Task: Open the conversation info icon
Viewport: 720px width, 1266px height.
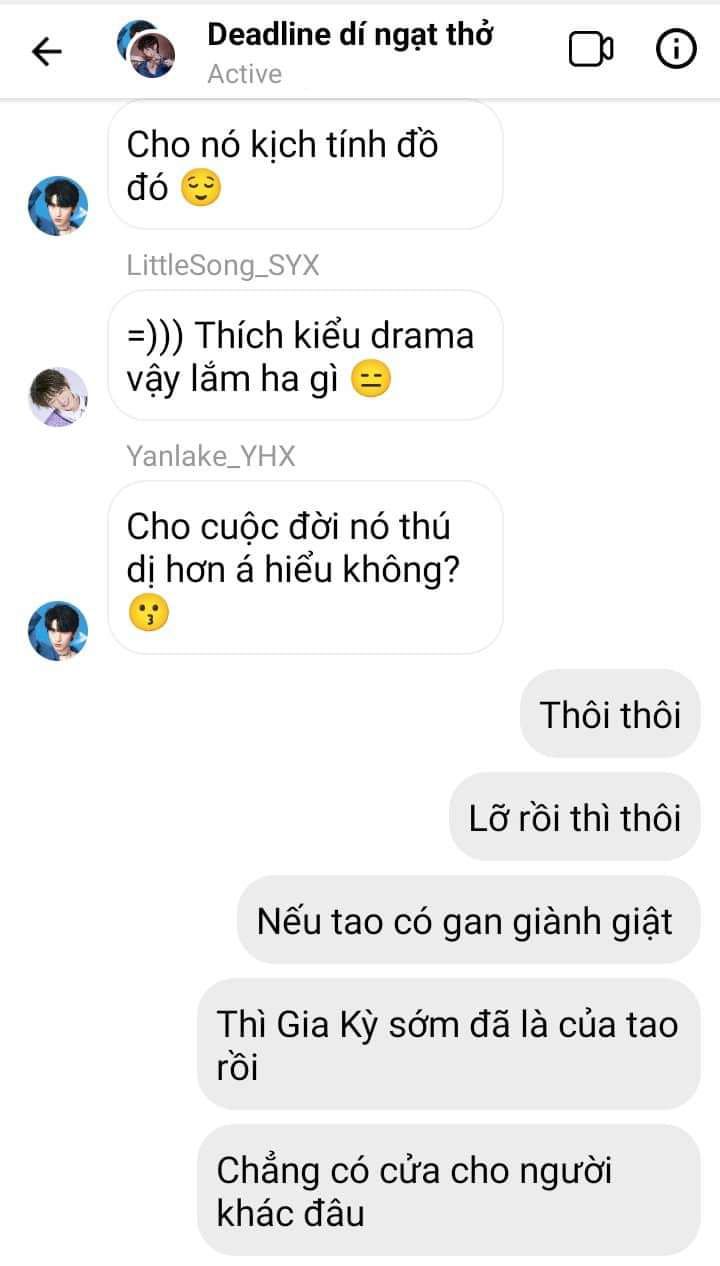Action: 676,50
